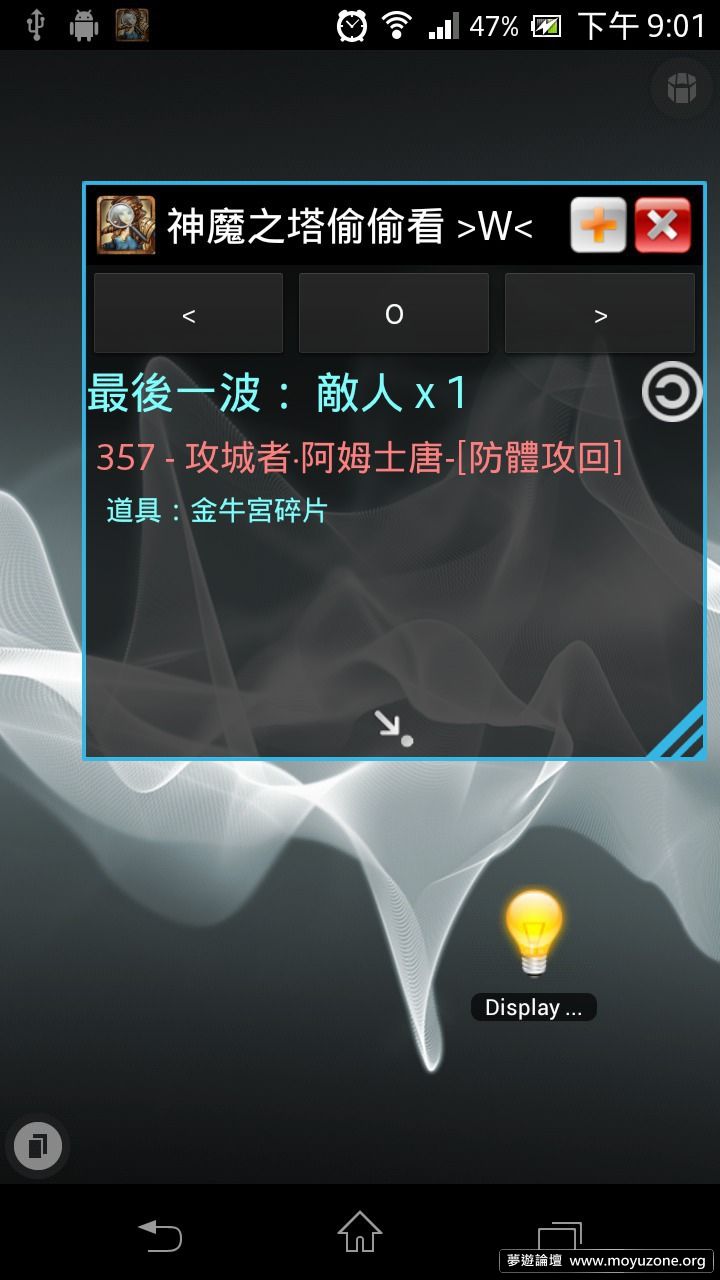Return to home screen via home button

360,1233
